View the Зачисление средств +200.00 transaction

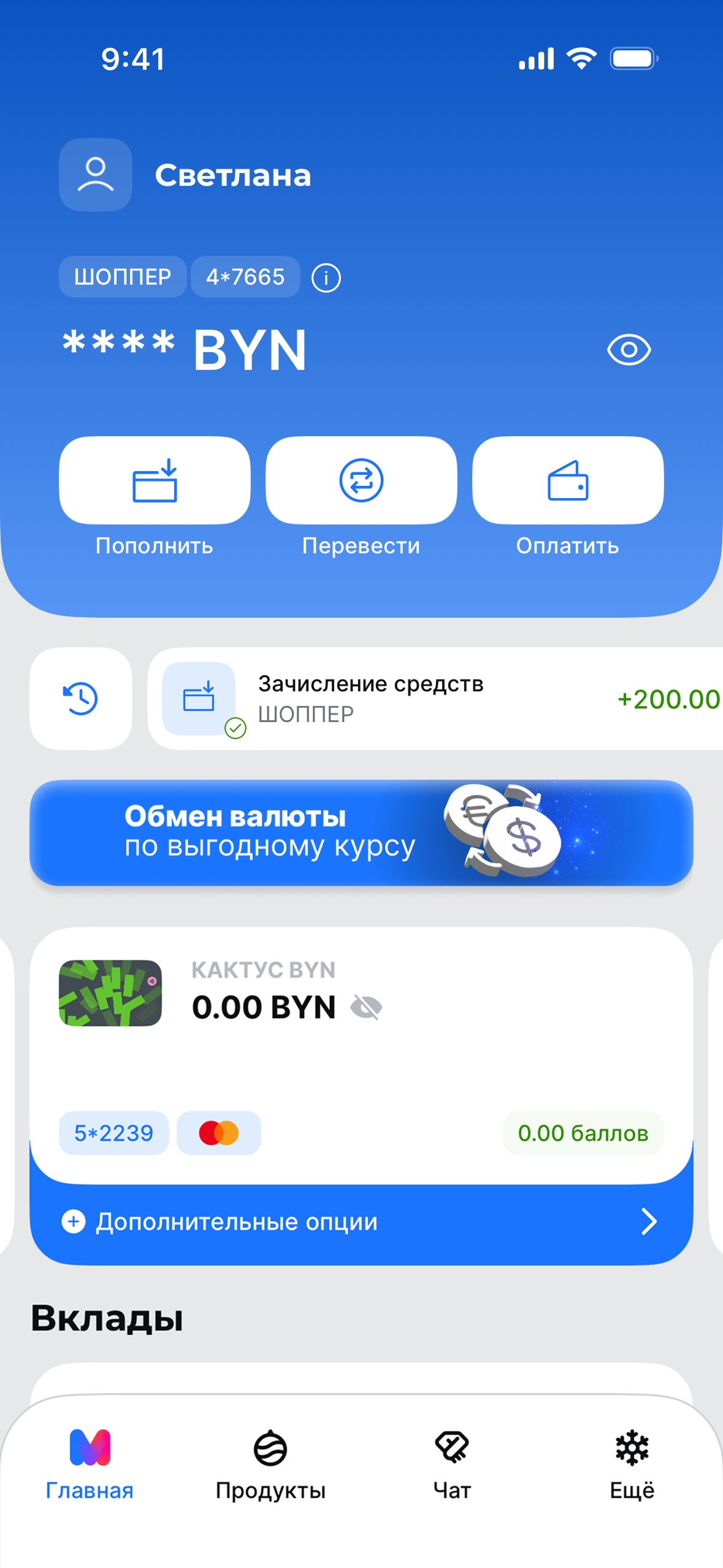tap(435, 699)
